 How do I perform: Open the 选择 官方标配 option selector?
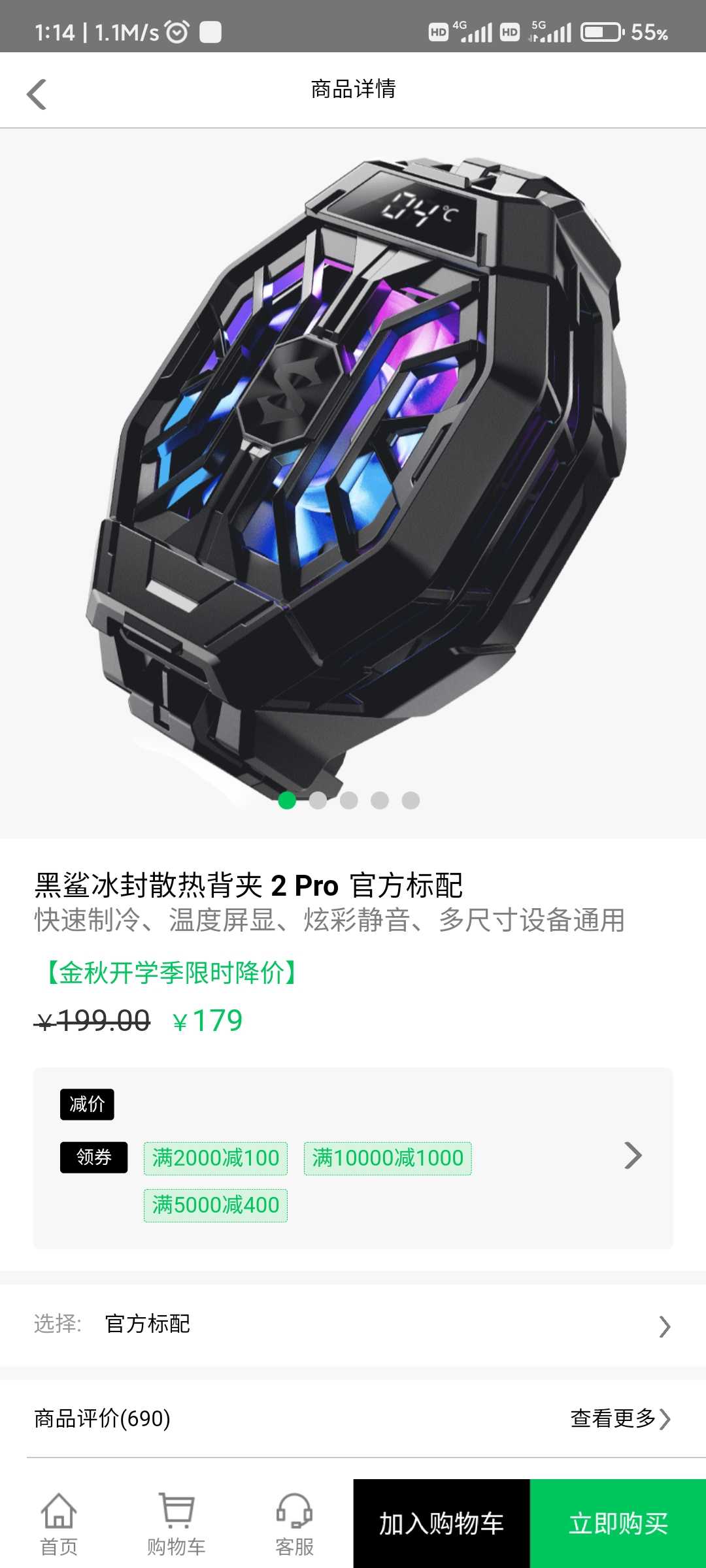pyautogui.click(x=353, y=1325)
